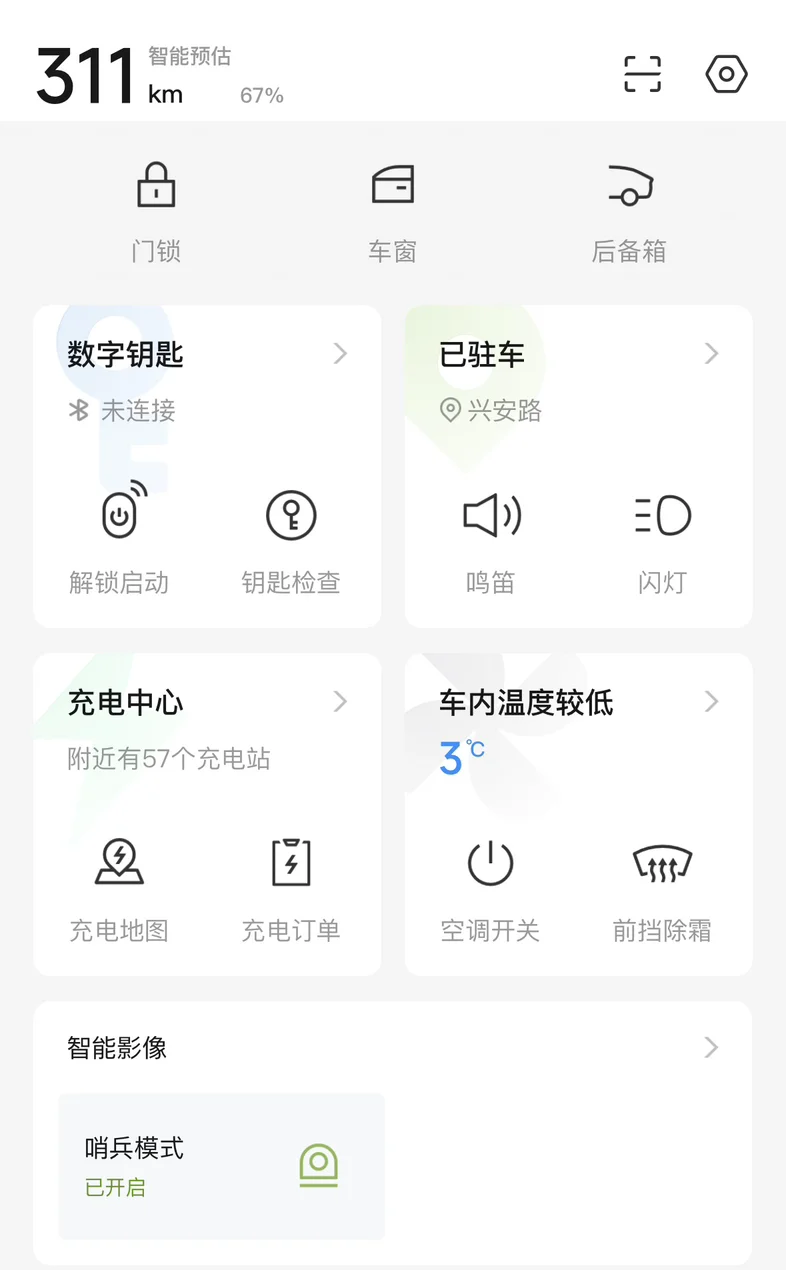Expand the 智能影像 section
This screenshot has width=786, height=1270.
(x=393, y=1048)
